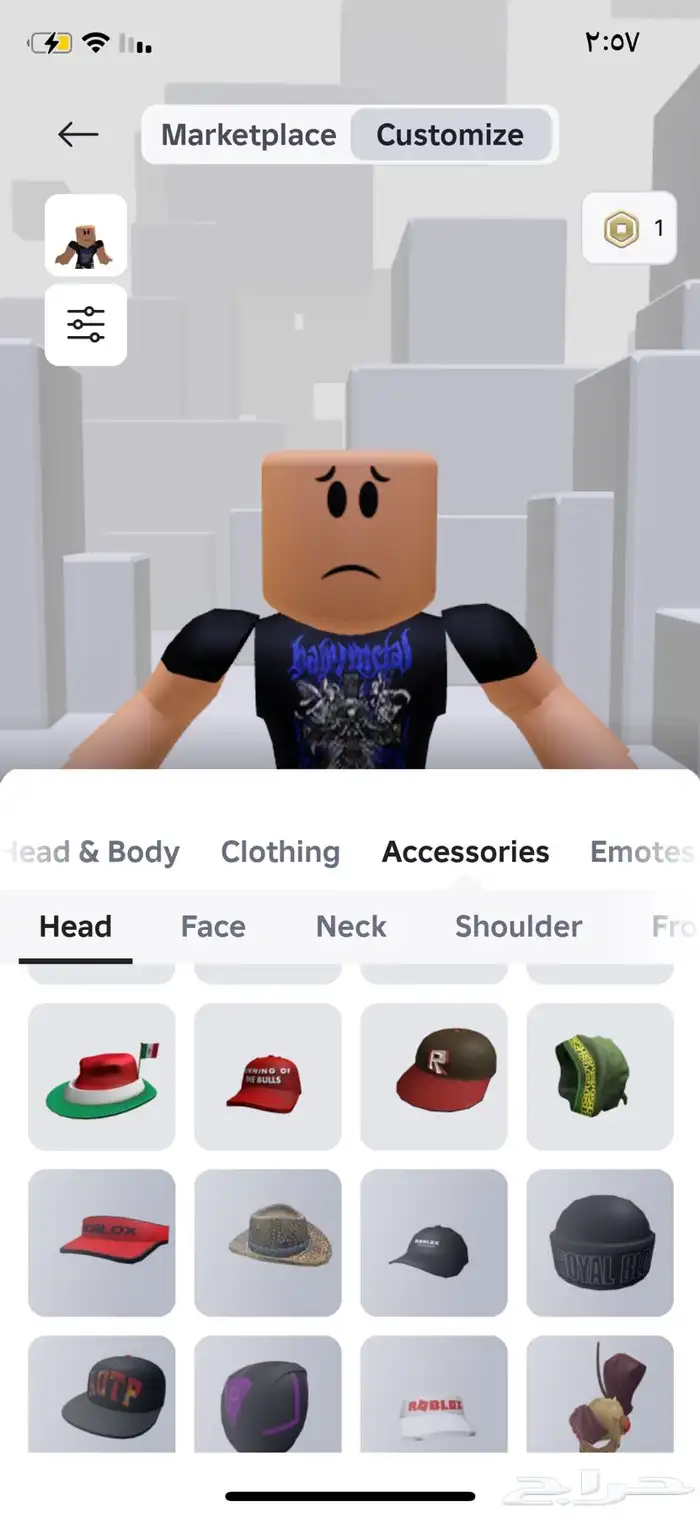Equip the red Roblox visor
Viewport: 700px width, 1516px height.
[102, 1243]
